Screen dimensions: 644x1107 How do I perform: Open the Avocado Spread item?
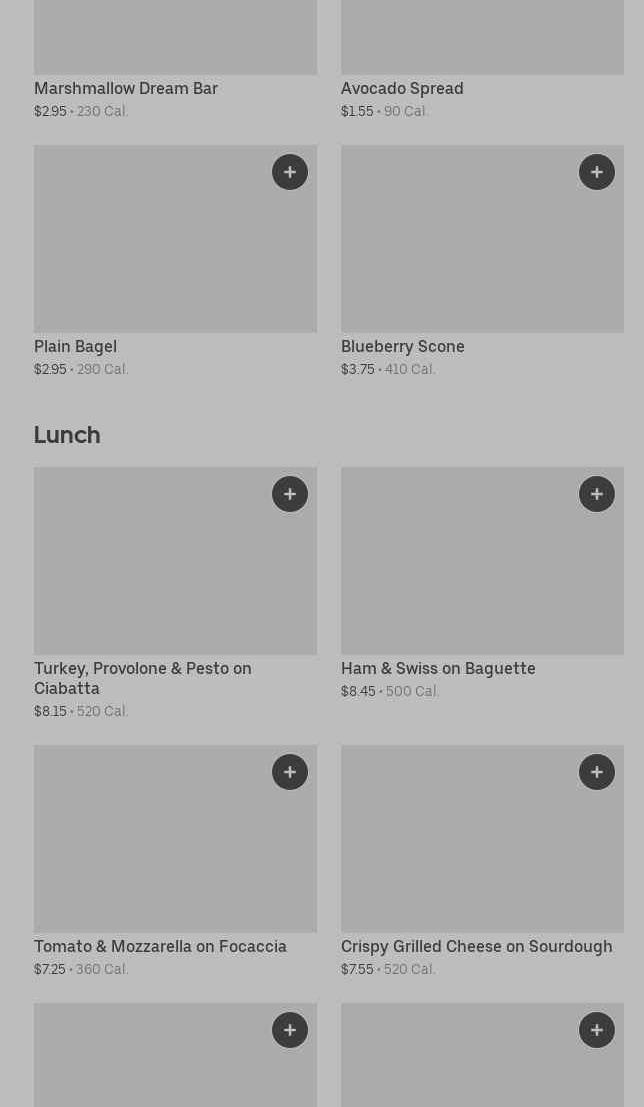pos(402,88)
